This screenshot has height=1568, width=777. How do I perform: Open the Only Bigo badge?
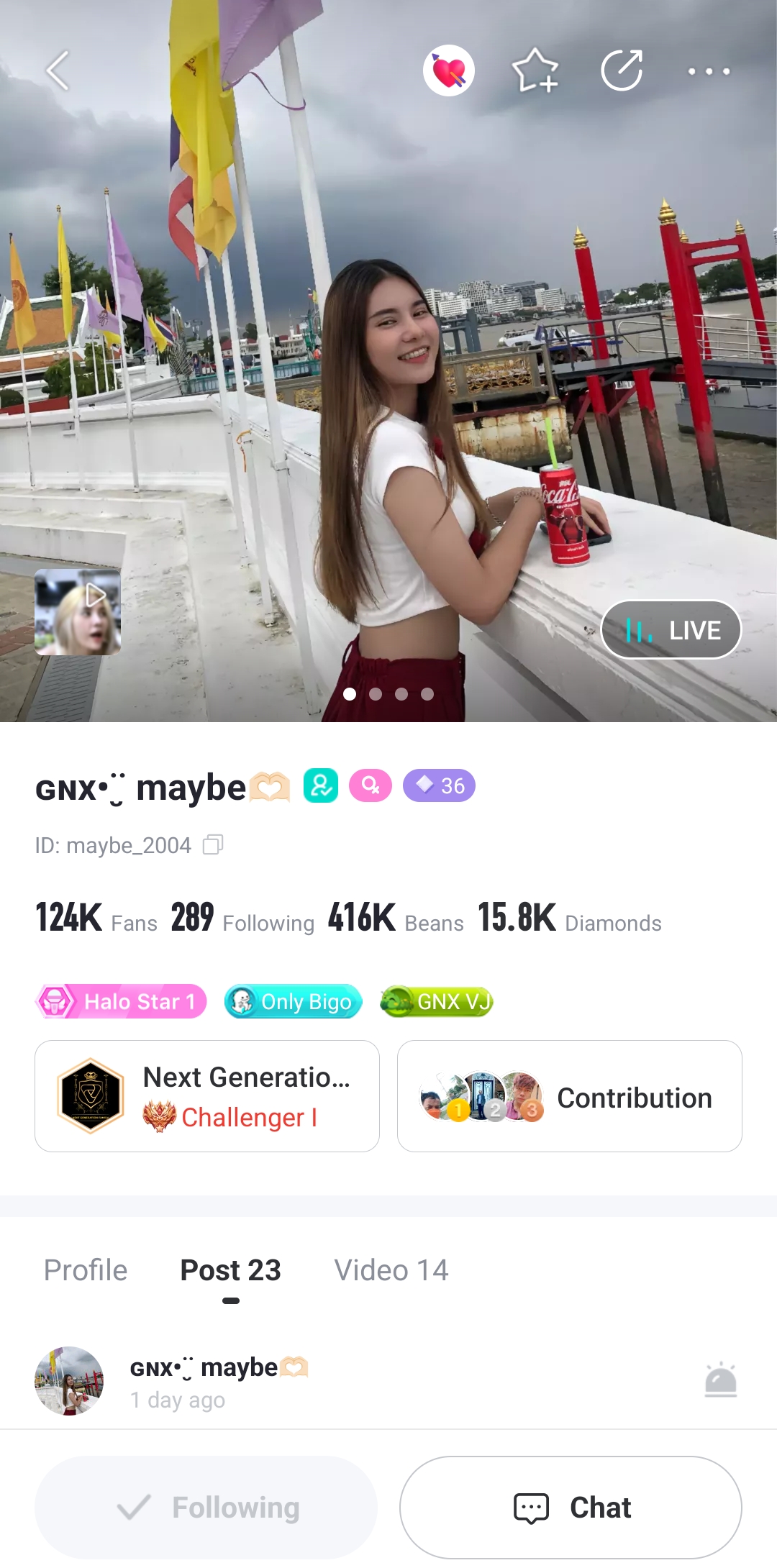(x=293, y=1001)
